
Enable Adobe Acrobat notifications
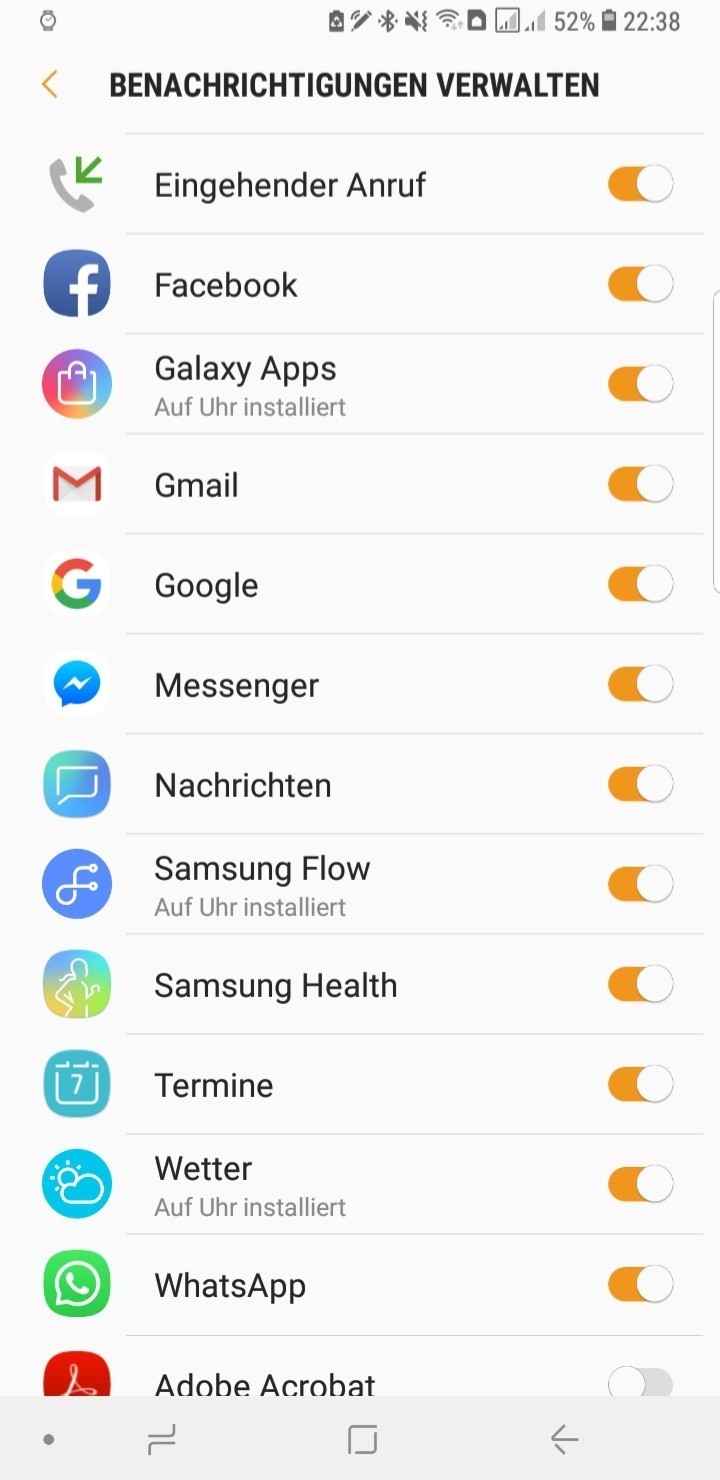click(640, 1382)
